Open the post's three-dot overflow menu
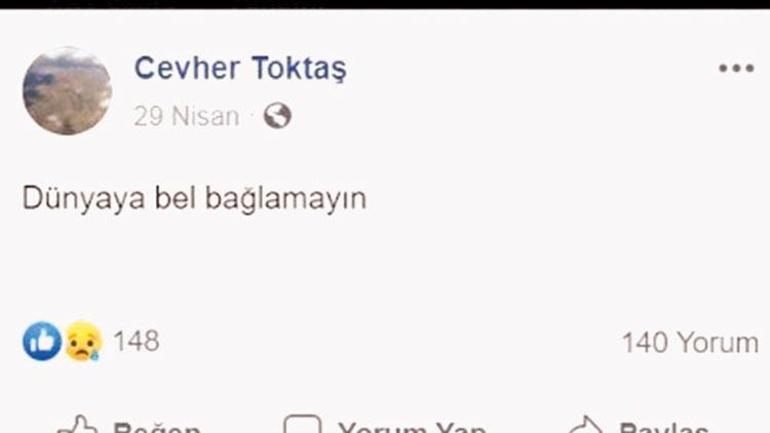 736,69
